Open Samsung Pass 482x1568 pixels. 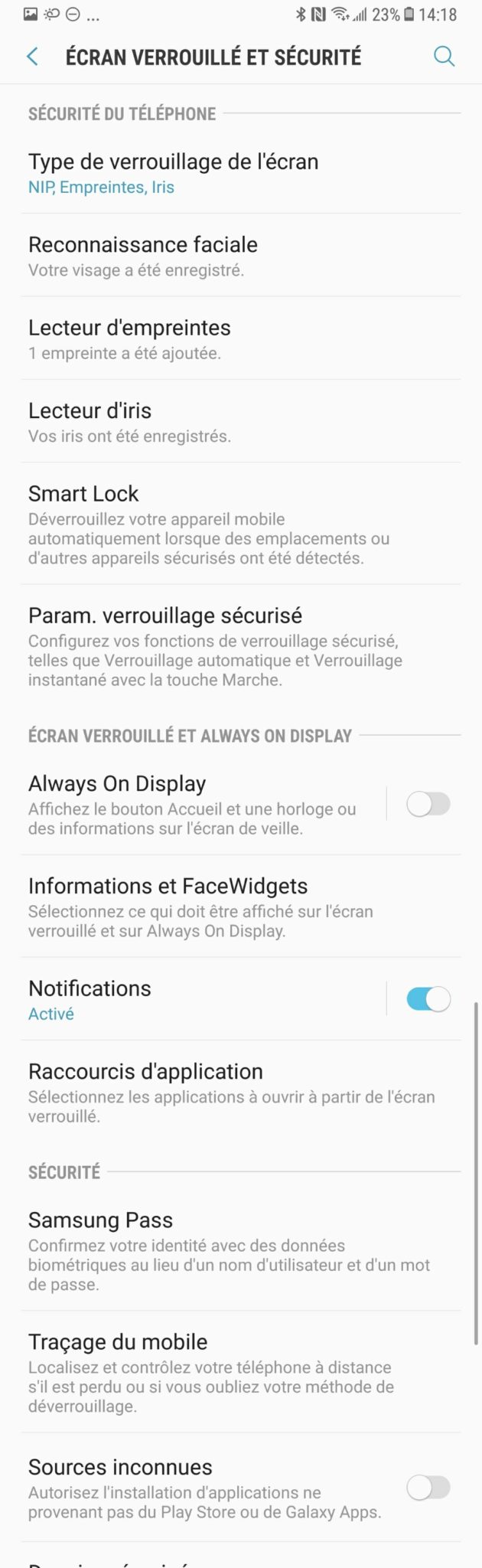[x=230, y=1249]
